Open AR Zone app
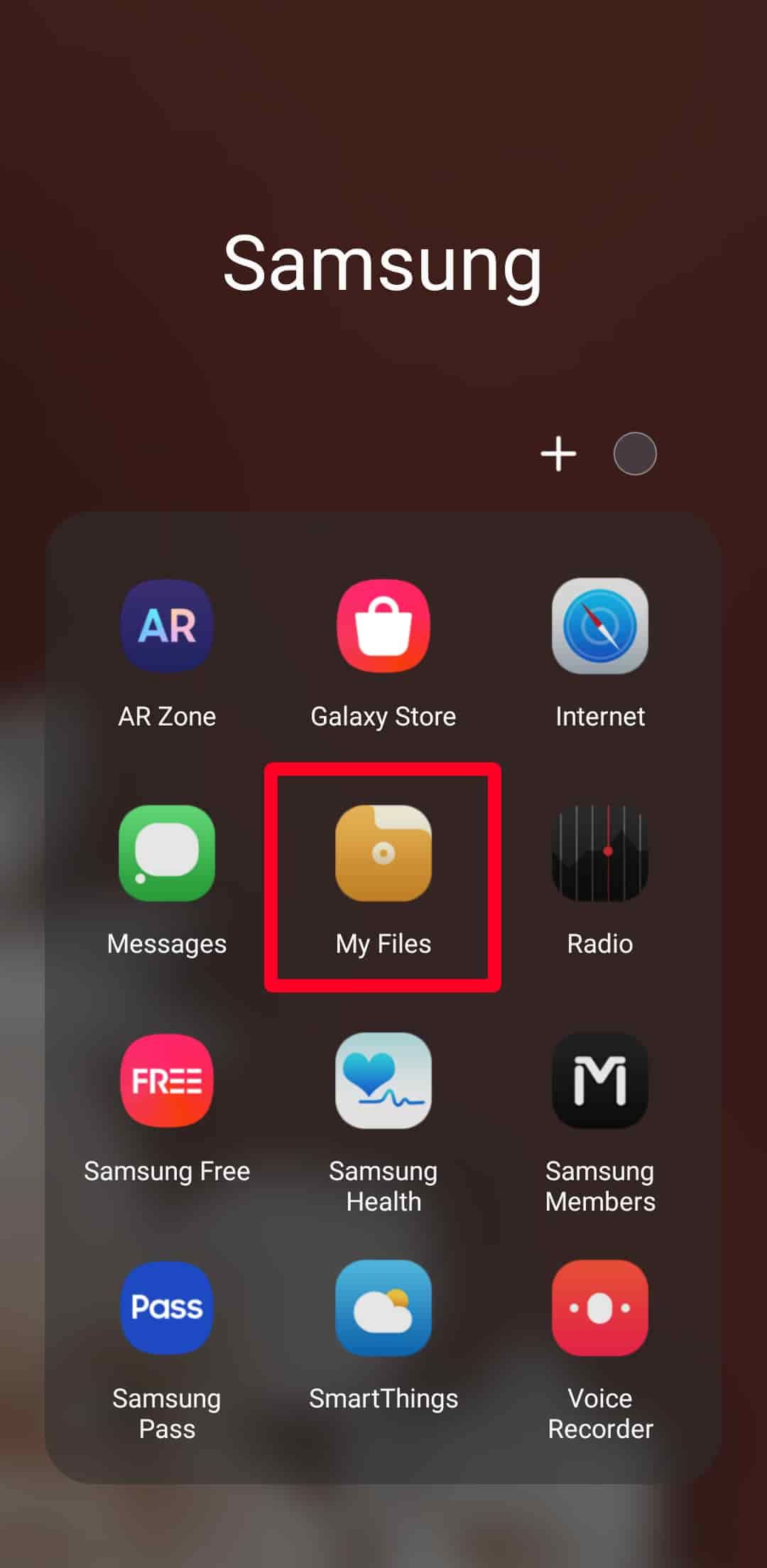Screen dimensions: 767x1568 pyautogui.click(x=167, y=627)
